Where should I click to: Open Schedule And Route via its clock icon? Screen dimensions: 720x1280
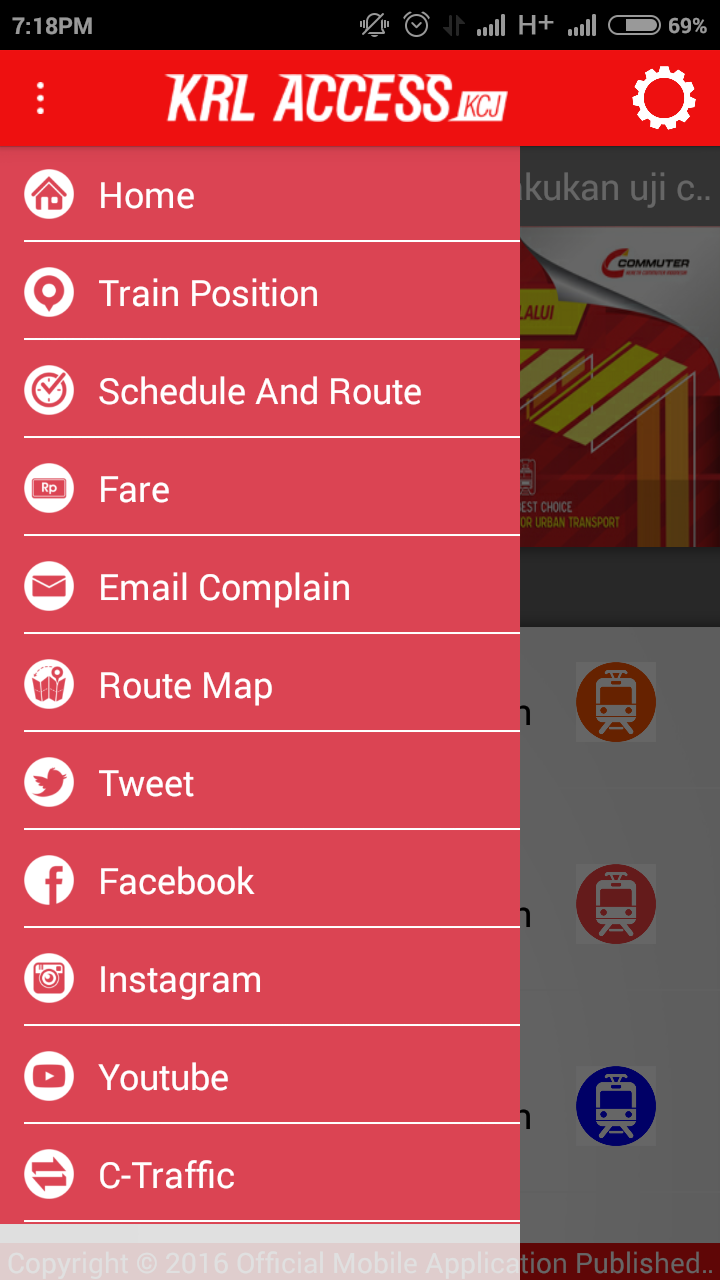click(x=49, y=391)
